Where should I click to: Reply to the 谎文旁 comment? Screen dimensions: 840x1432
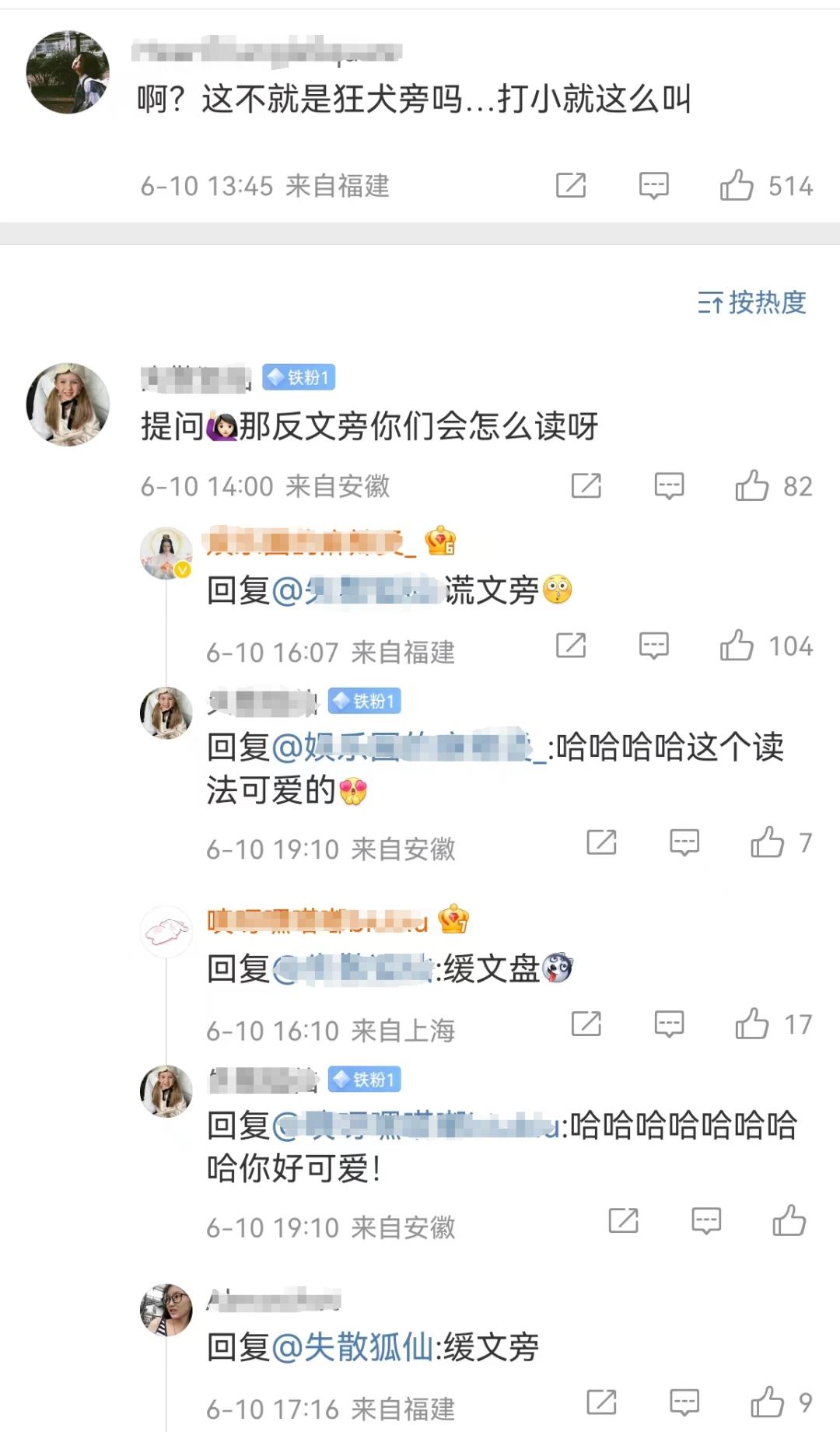(653, 646)
